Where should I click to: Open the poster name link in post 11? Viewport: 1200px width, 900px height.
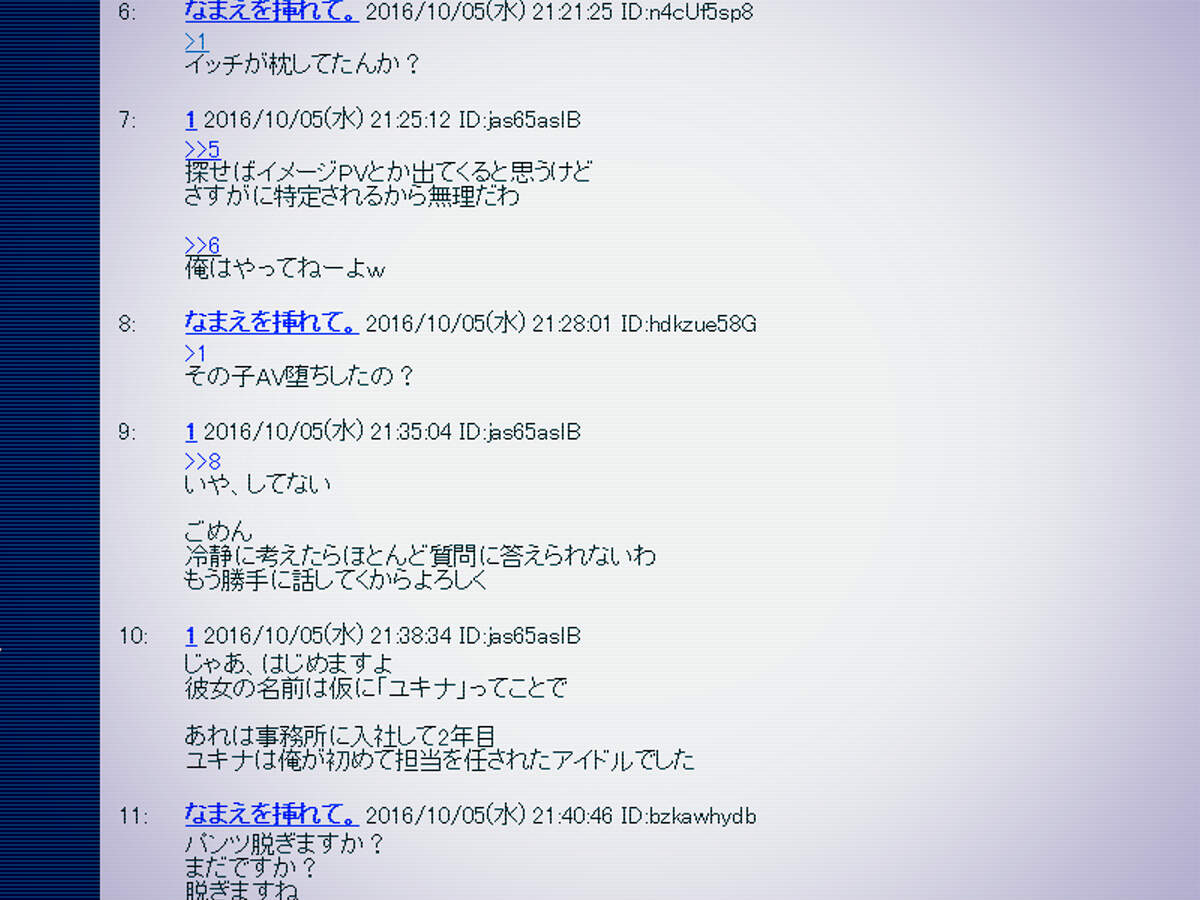point(271,814)
